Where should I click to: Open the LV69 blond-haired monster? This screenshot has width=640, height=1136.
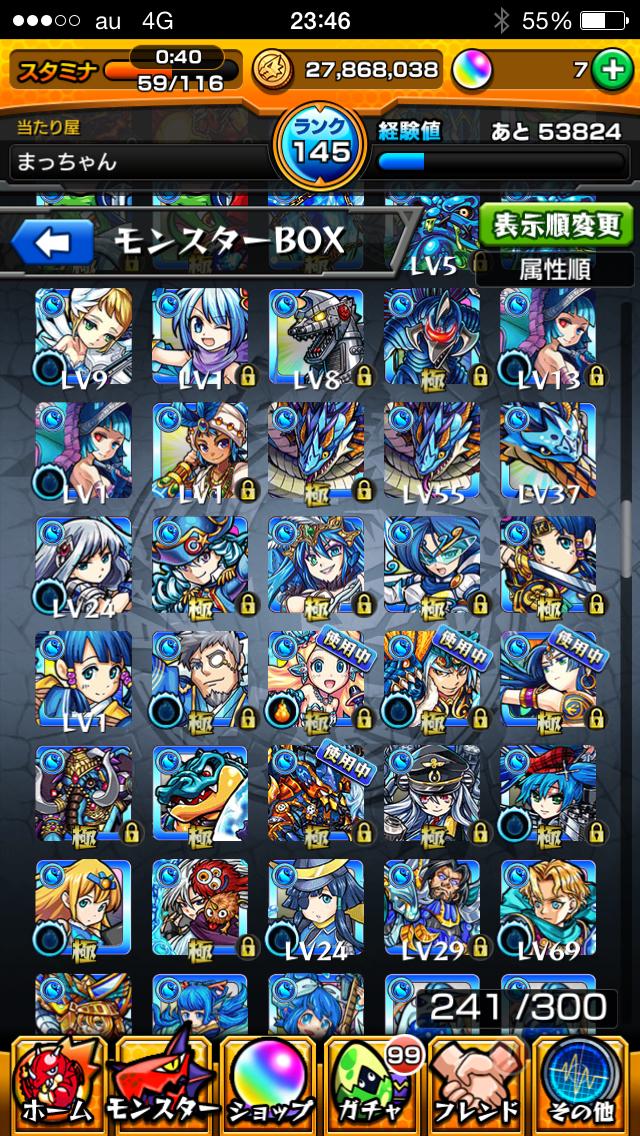pyautogui.click(x=548, y=908)
